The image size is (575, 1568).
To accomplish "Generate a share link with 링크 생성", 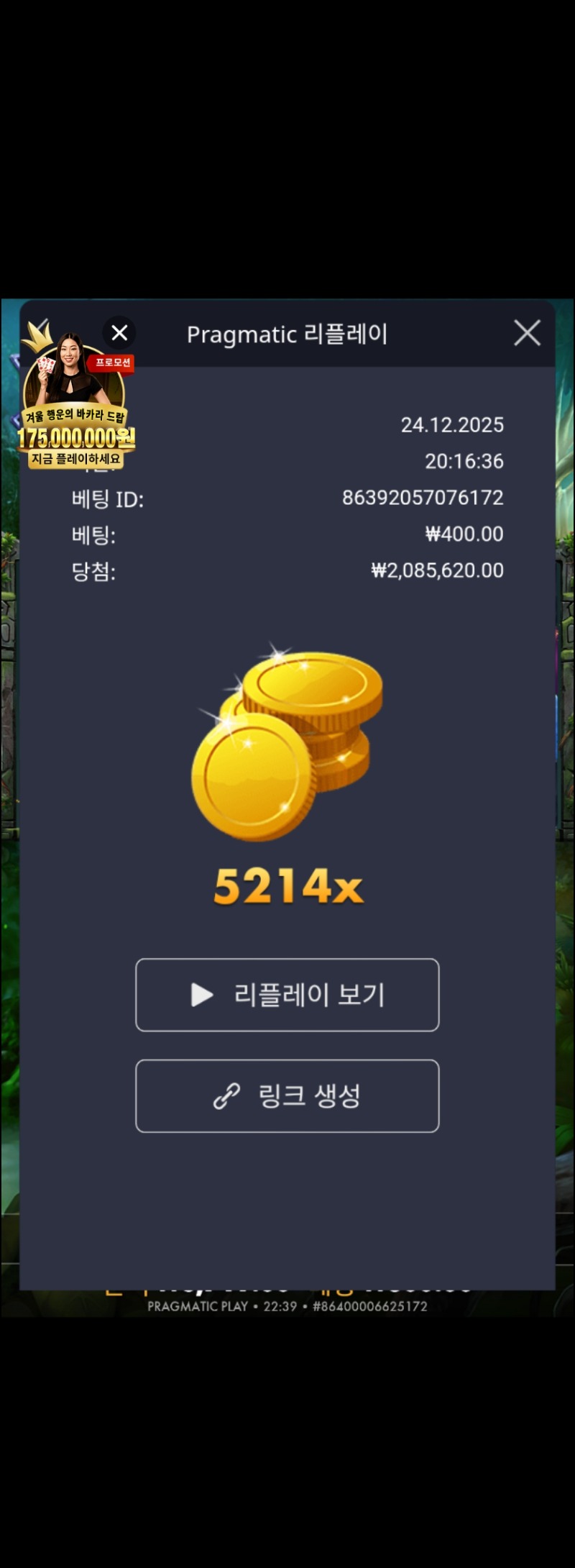I will 287,1096.
